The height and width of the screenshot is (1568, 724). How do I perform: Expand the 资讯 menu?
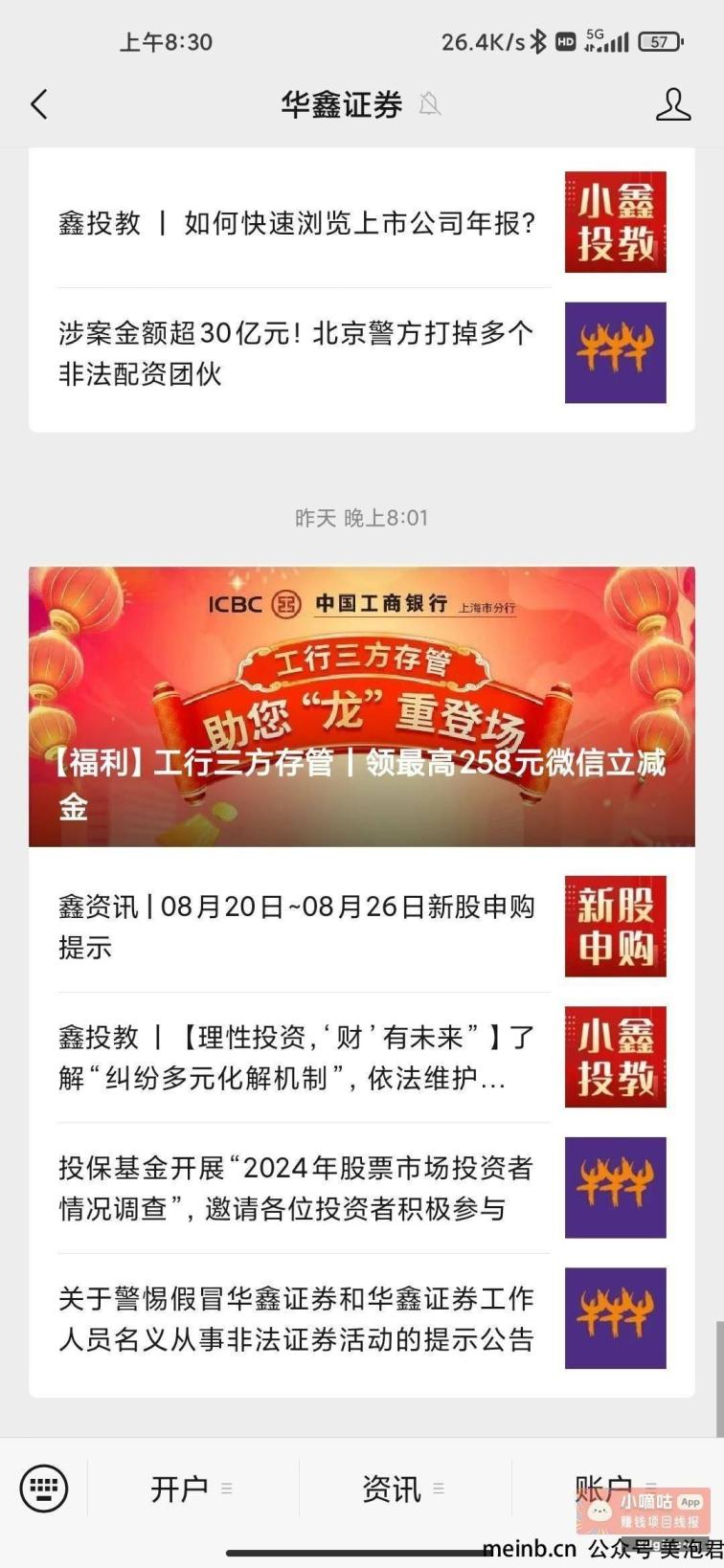403,1489
